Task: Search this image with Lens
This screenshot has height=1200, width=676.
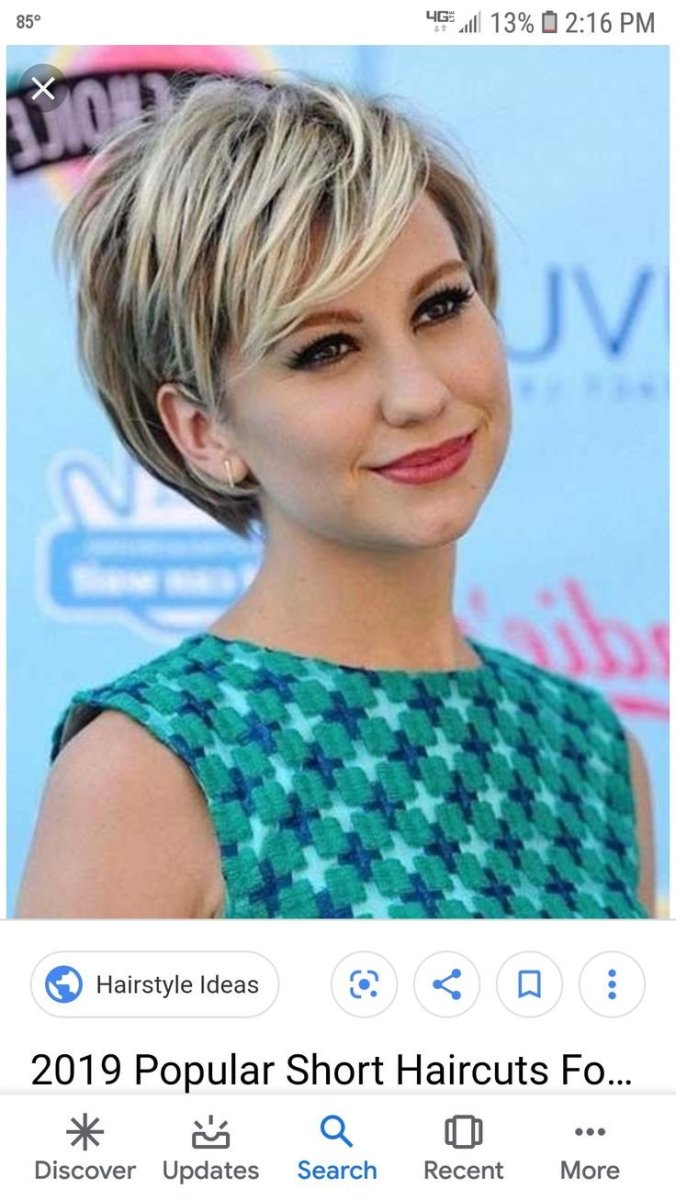Action: pyautogui.click(x=364, y=985)
